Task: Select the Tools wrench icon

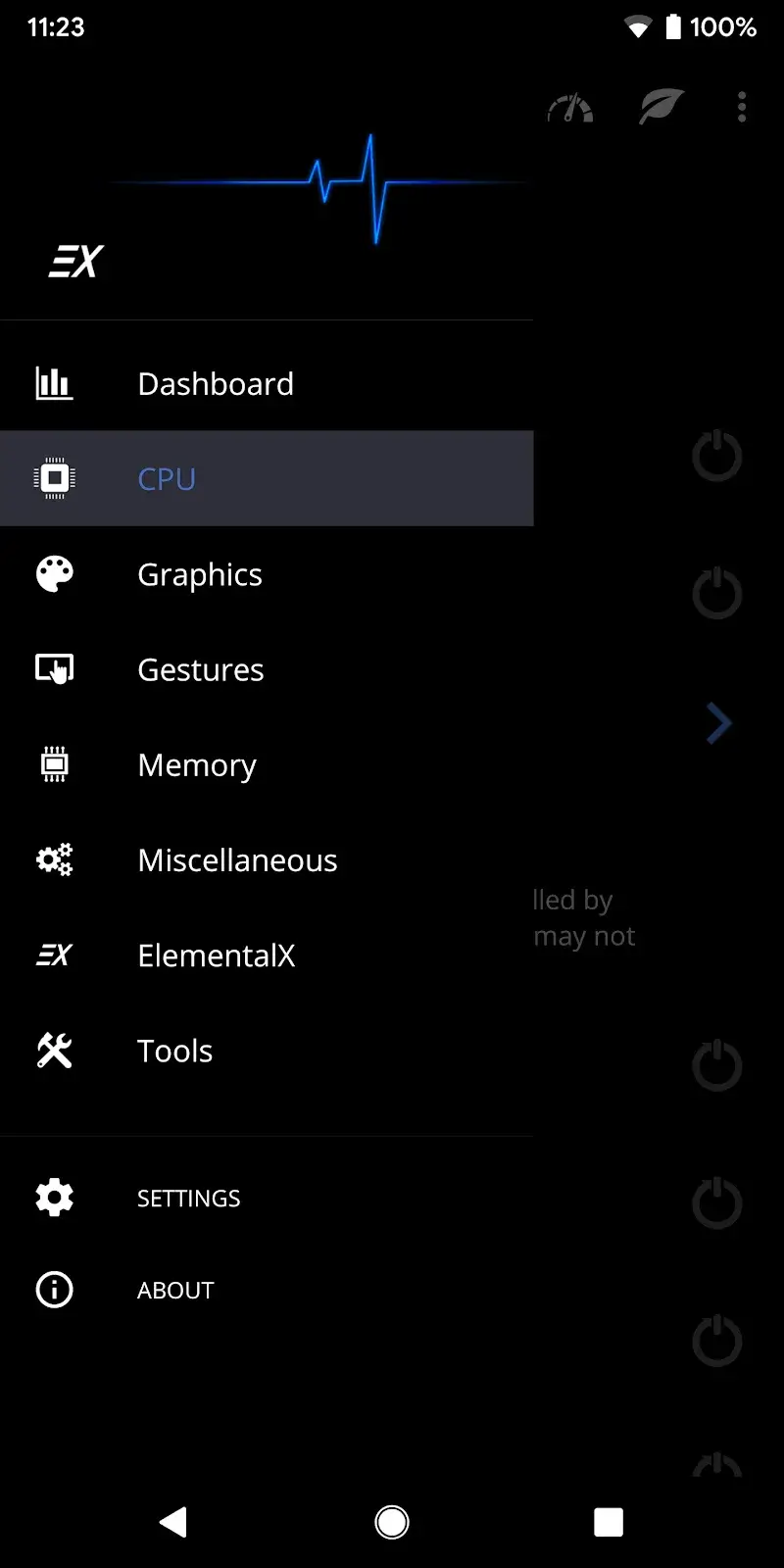Action: (x=54, y=1050)
